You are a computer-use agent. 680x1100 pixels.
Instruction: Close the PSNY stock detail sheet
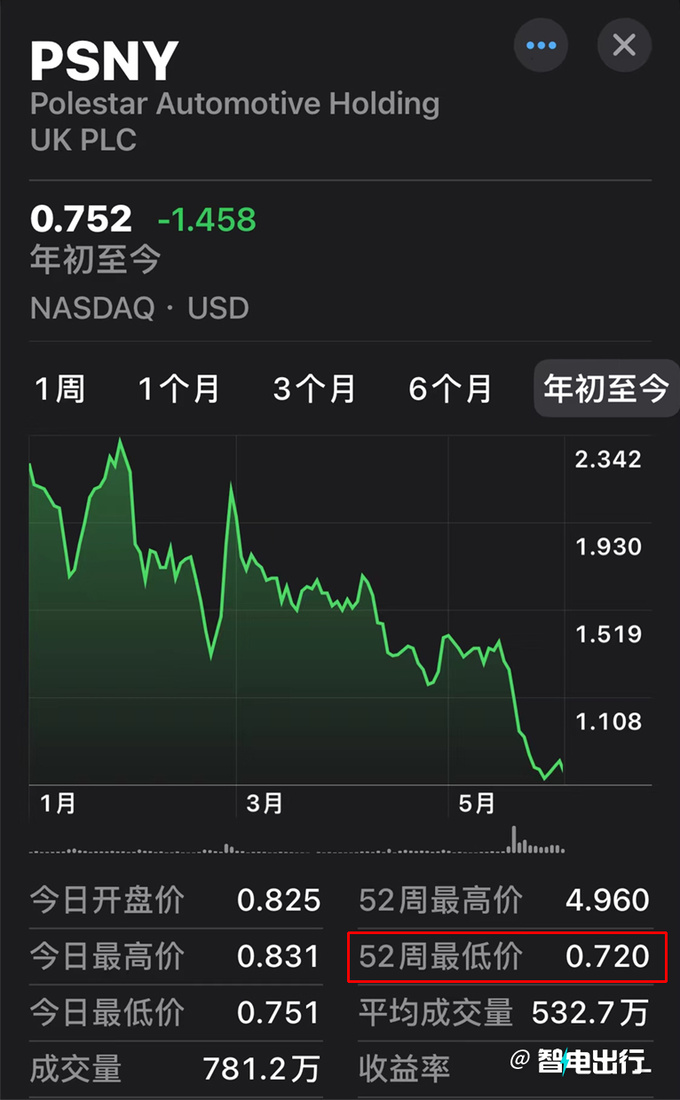pyautogui.click(x=624, y=45)
